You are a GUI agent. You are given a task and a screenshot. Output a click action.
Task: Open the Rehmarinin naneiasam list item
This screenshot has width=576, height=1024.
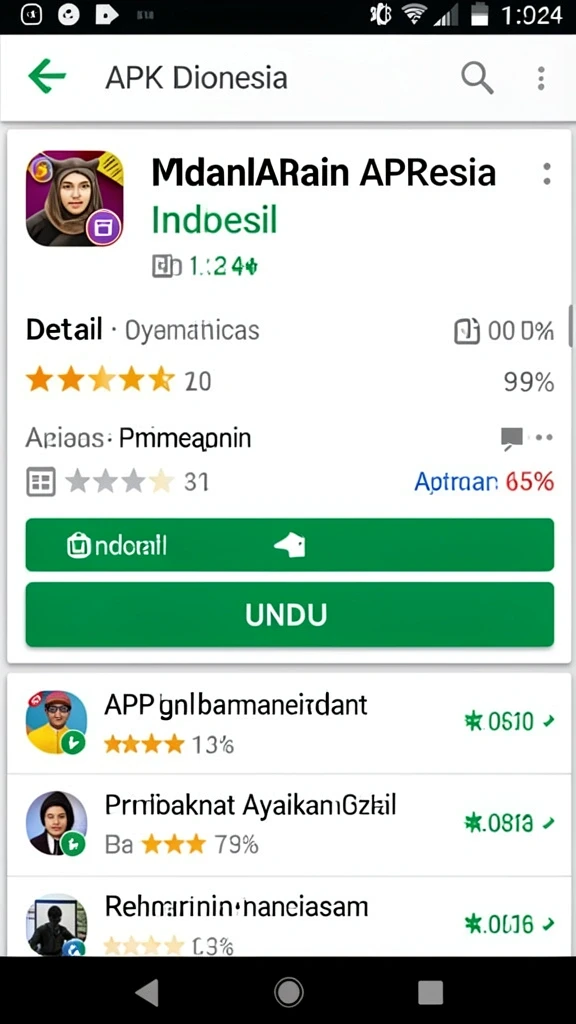(288, 917)
